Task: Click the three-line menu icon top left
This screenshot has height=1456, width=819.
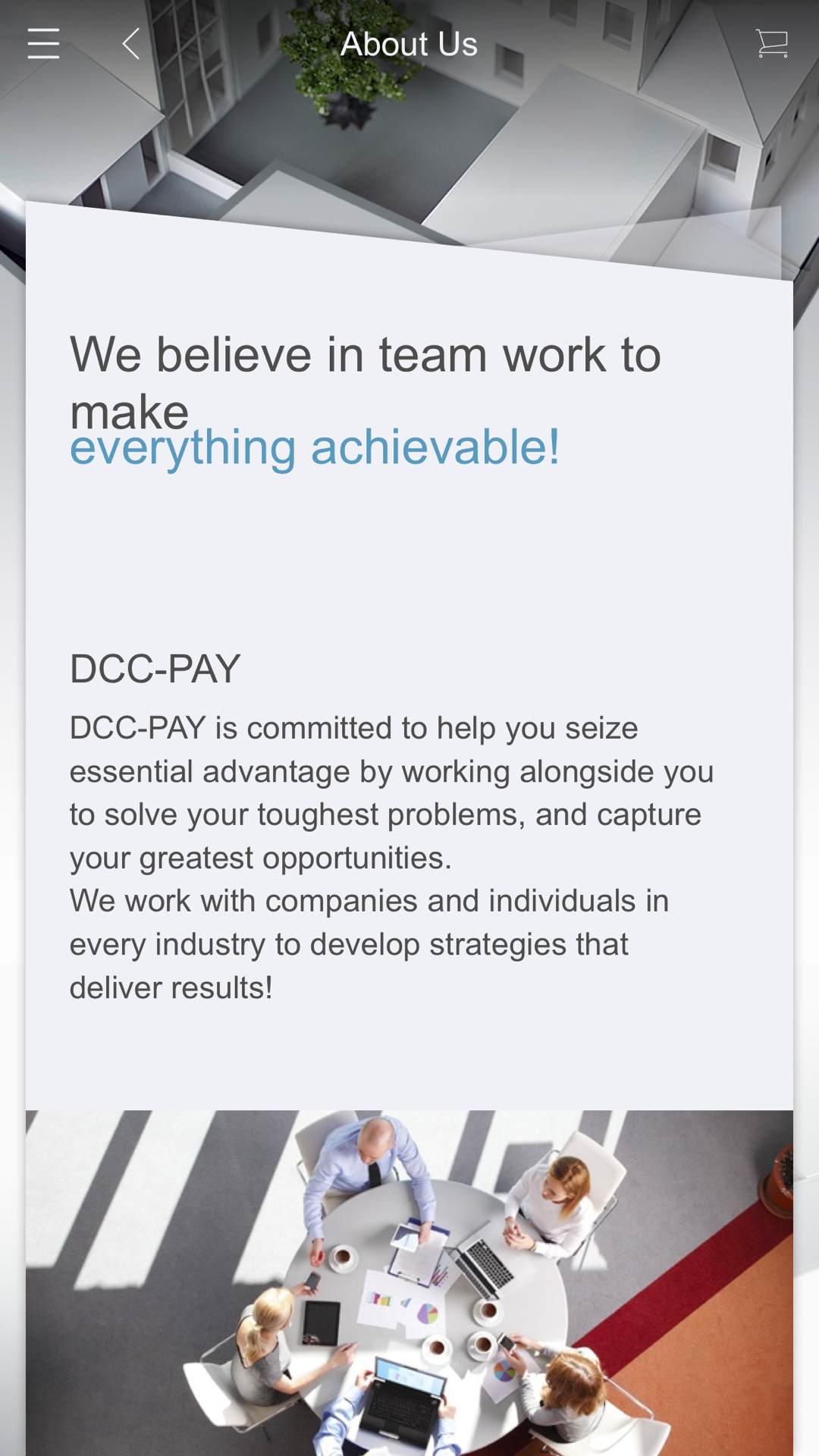Action: (x=43, y=43)
